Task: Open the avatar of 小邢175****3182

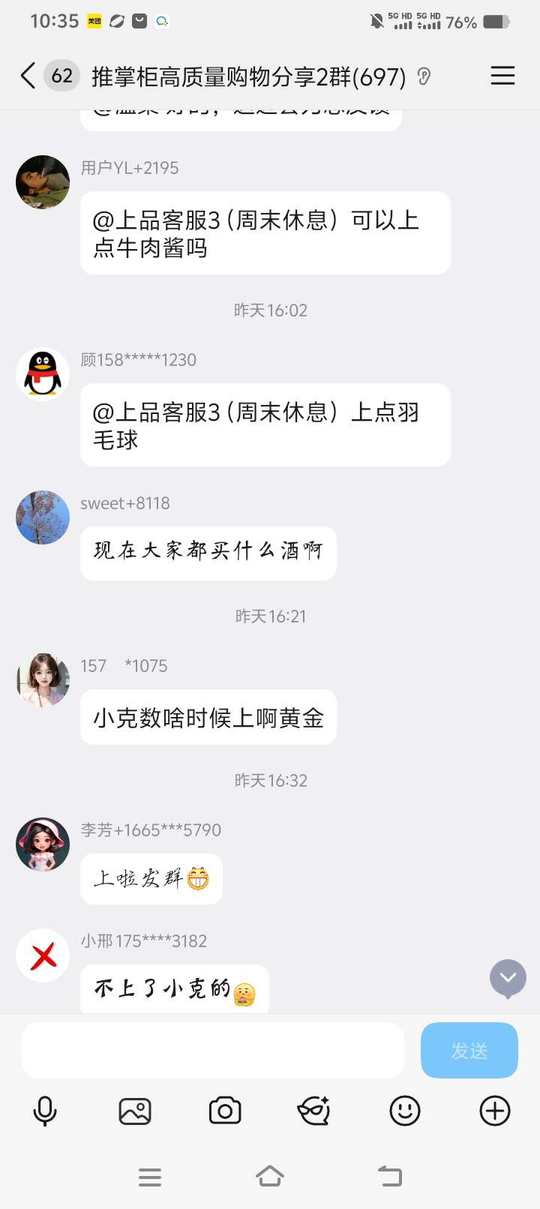Action: [43, 955]
